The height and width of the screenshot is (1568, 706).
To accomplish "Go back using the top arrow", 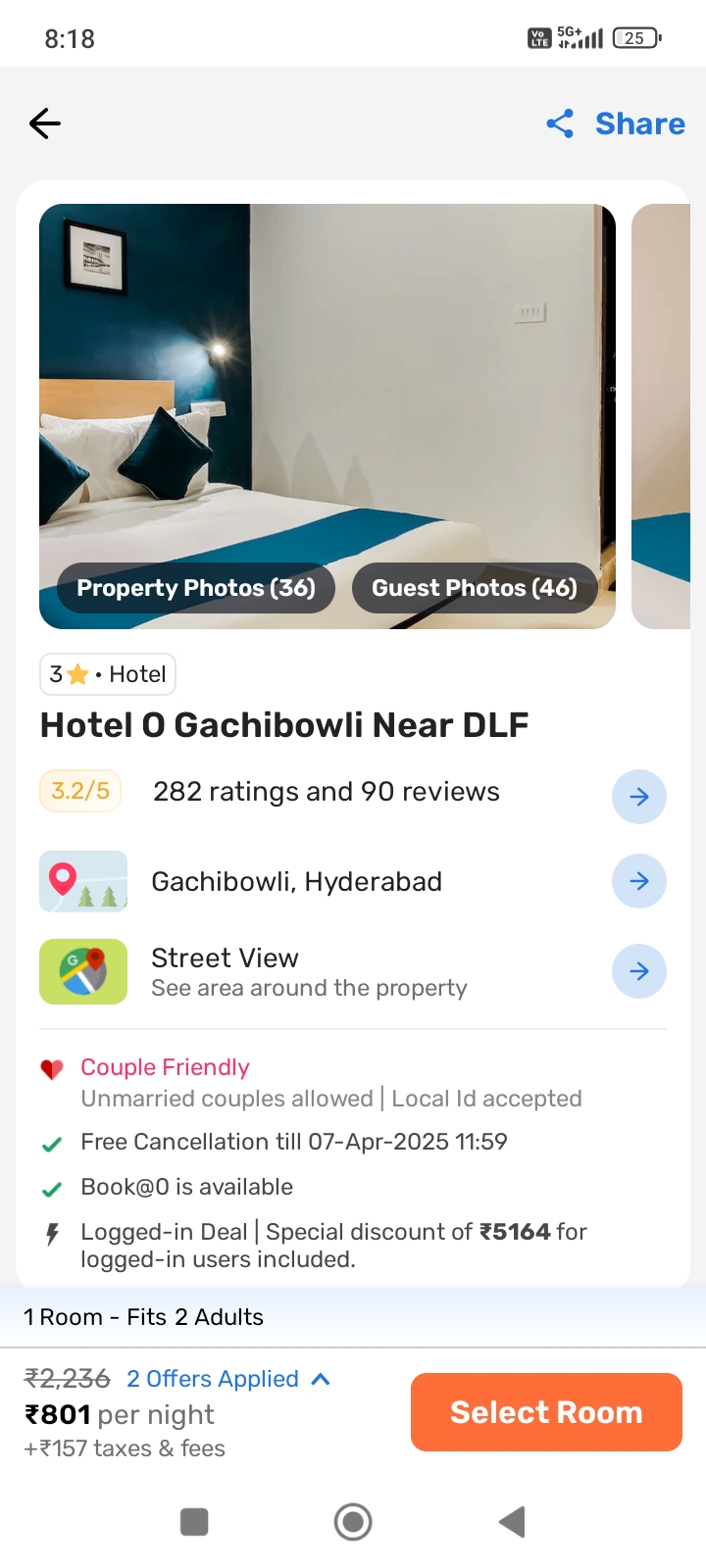I will (x=45, y=123).
